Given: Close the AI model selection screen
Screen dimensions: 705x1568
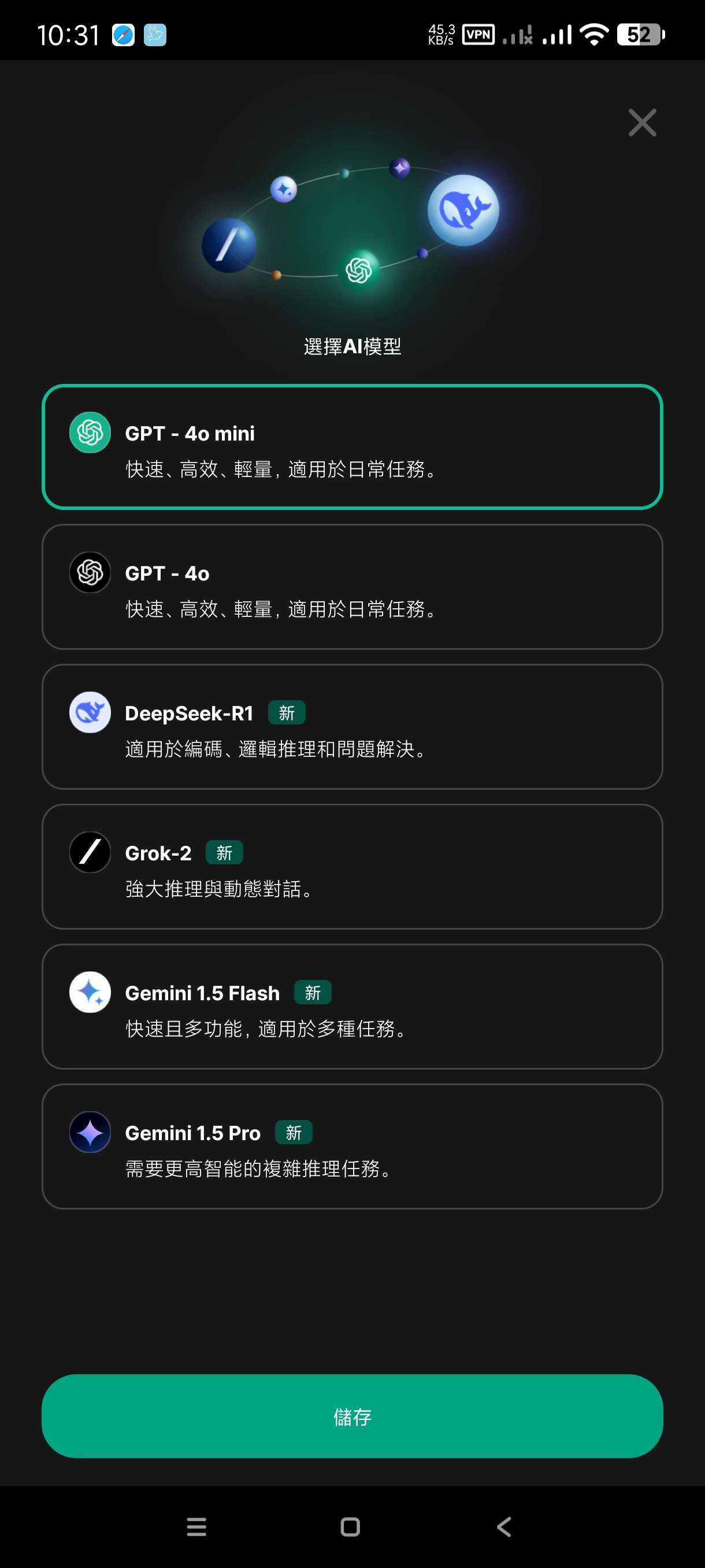Looking at the screenshot, I should tap(642, 123).
